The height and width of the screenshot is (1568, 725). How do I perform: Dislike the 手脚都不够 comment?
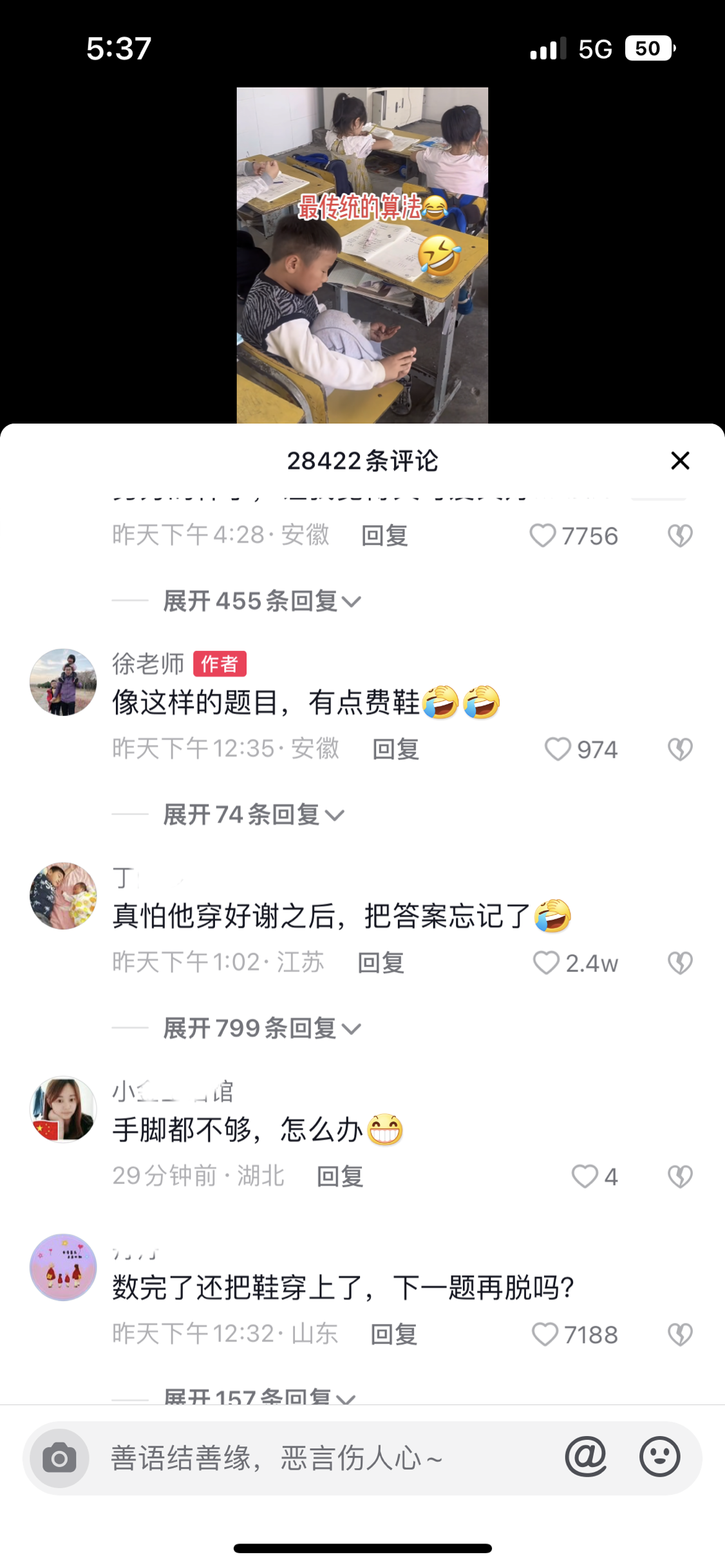[680, 1177]
